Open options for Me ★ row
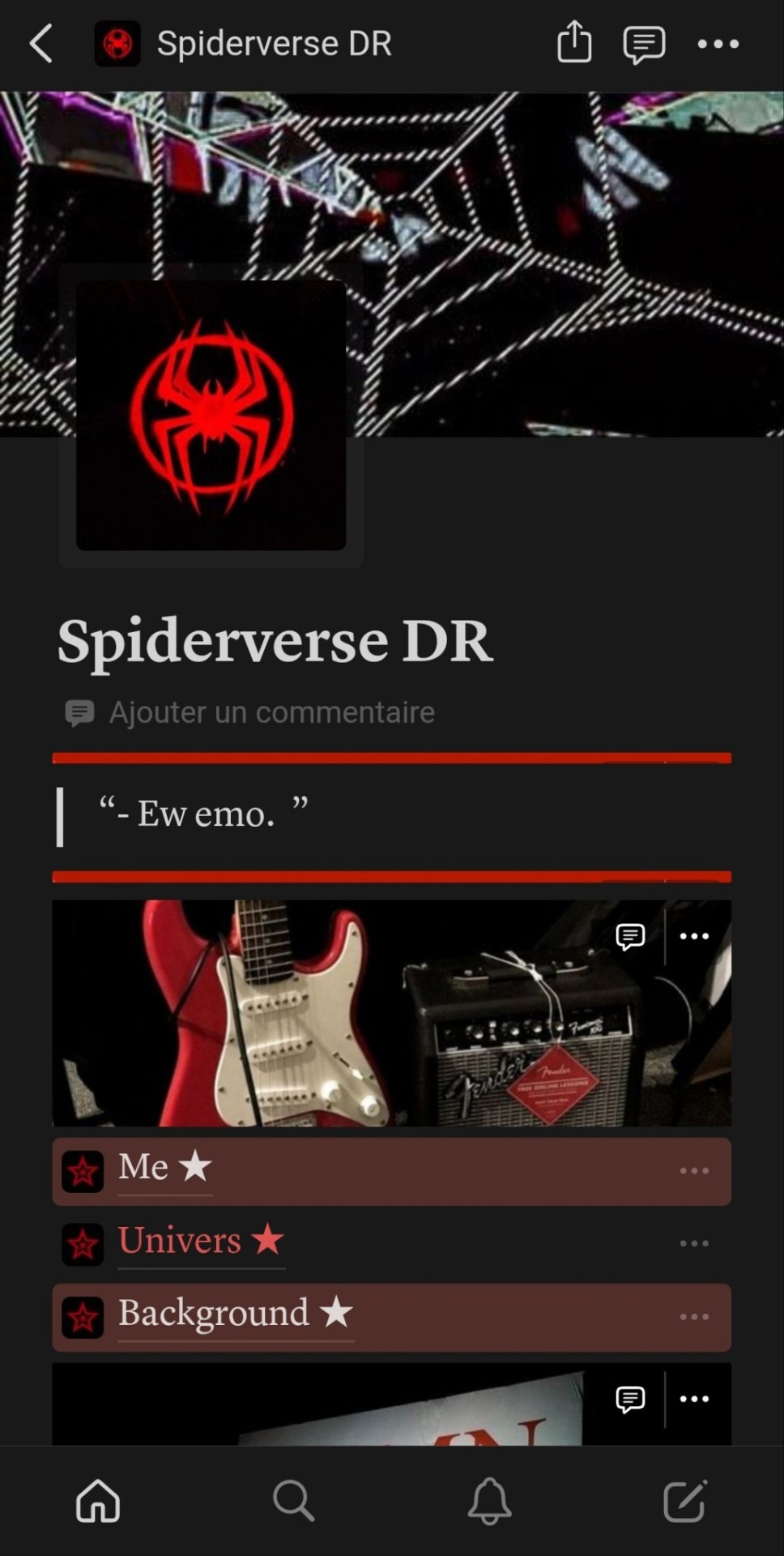Viewport: 784px width, 1556px height. 694,1171
